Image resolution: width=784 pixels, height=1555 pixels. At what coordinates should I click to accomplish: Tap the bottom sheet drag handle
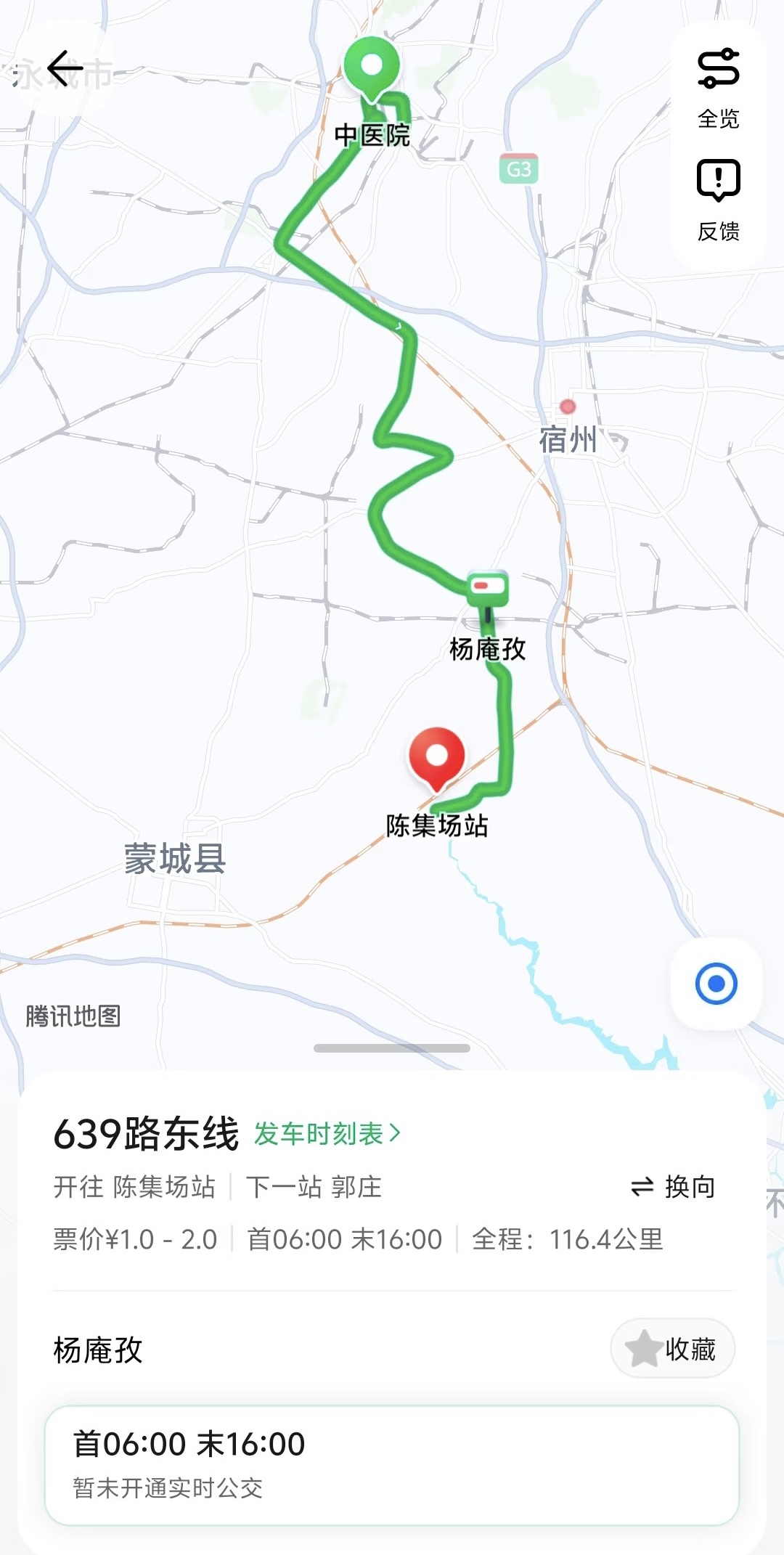[x=391, y=1048]
